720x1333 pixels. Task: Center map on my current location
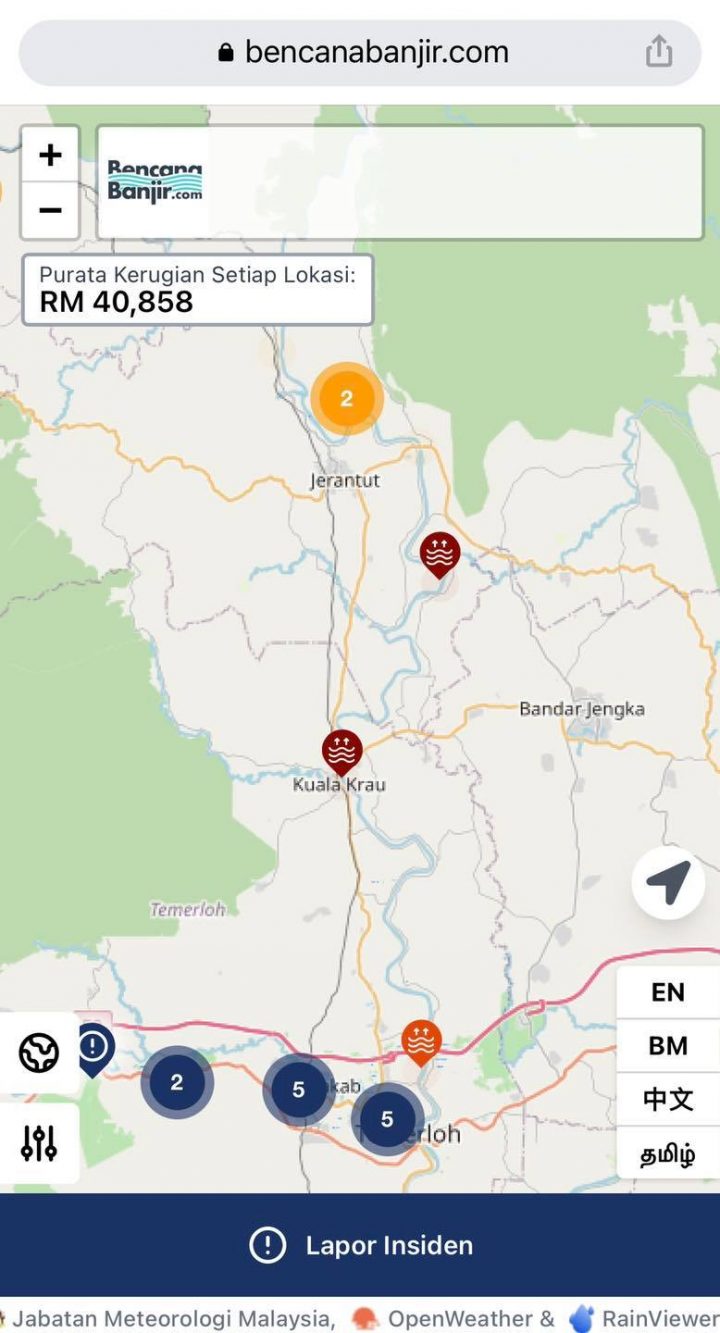point(668,883)
